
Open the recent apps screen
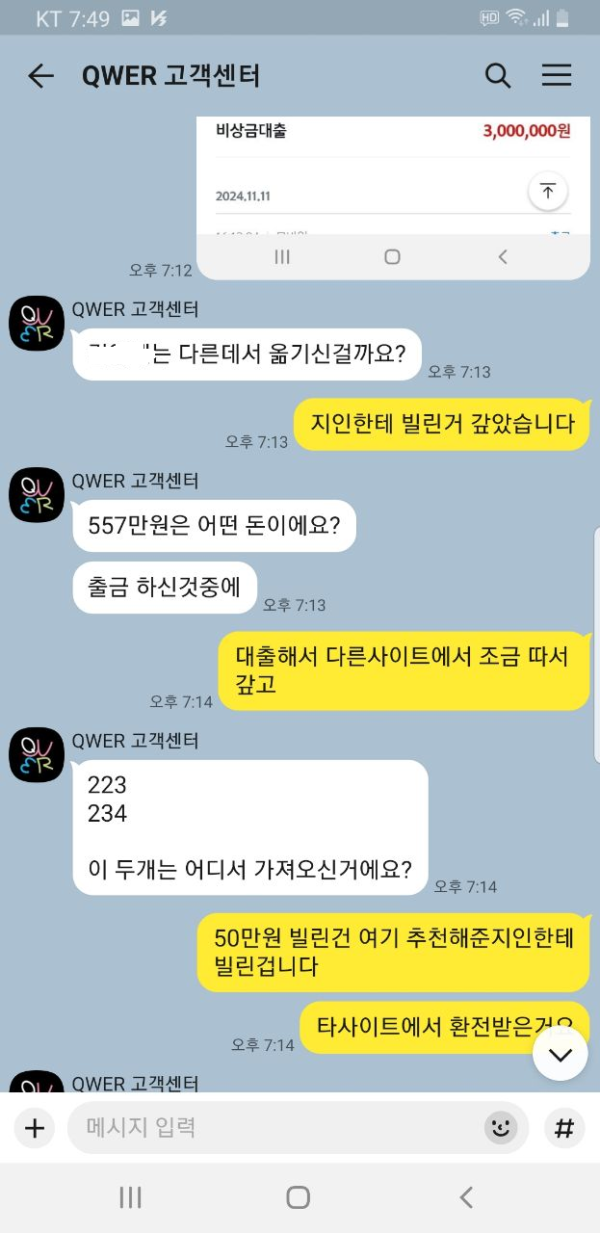(x=131, y=1197)
